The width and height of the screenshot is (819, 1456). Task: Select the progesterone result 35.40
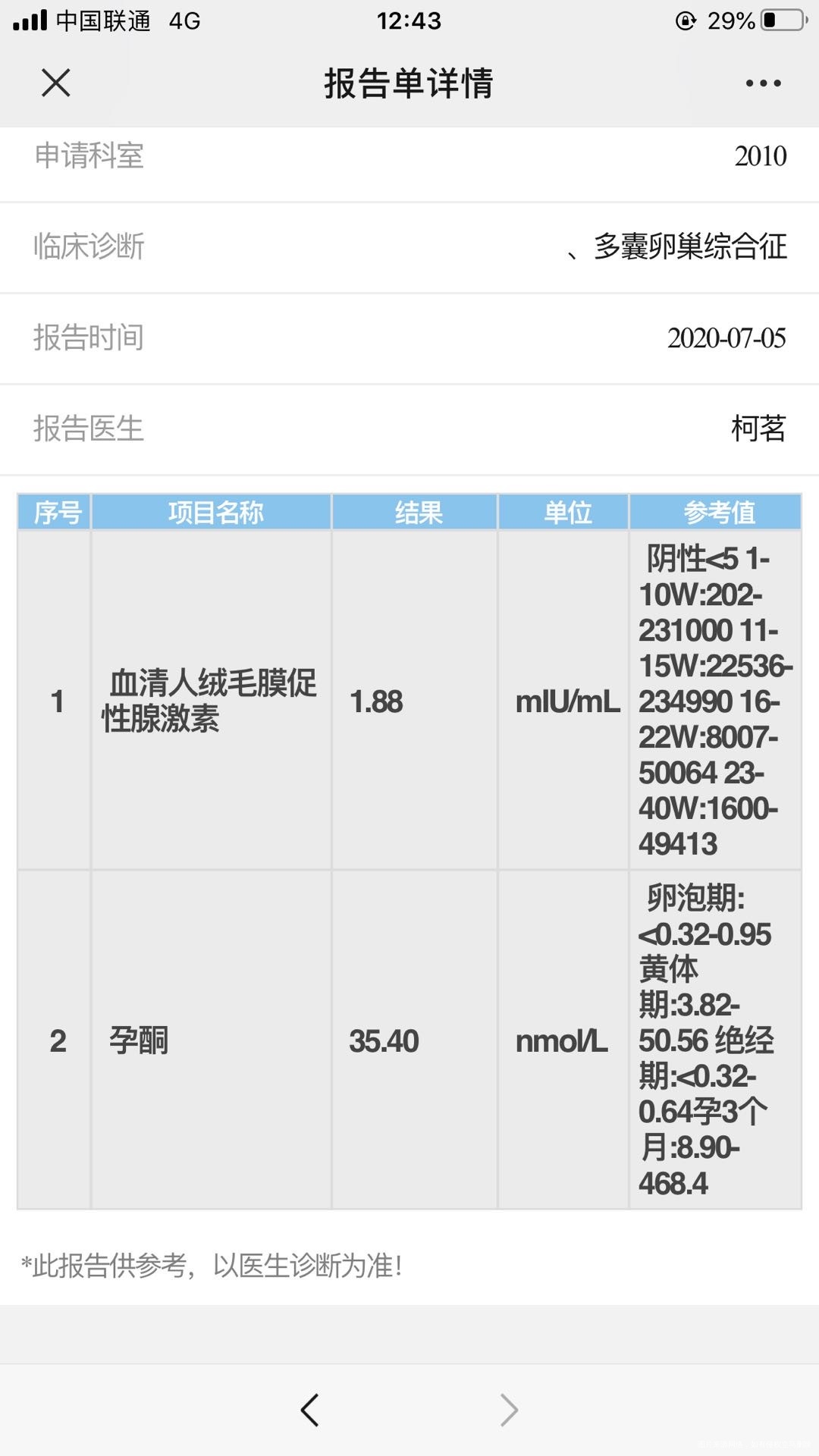pos(385,1043)
